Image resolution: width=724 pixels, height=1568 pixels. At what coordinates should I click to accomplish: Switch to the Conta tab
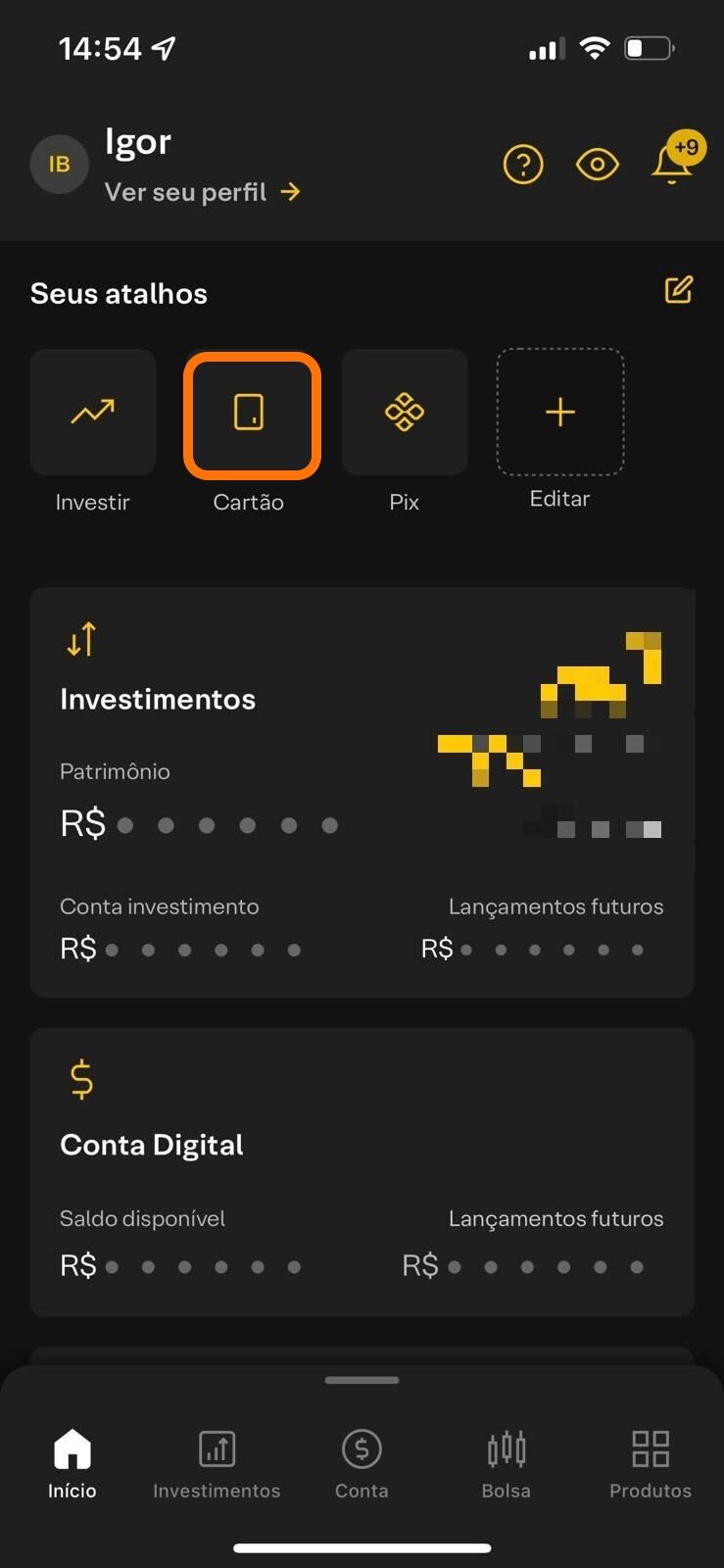click(x=362, y=1464)
